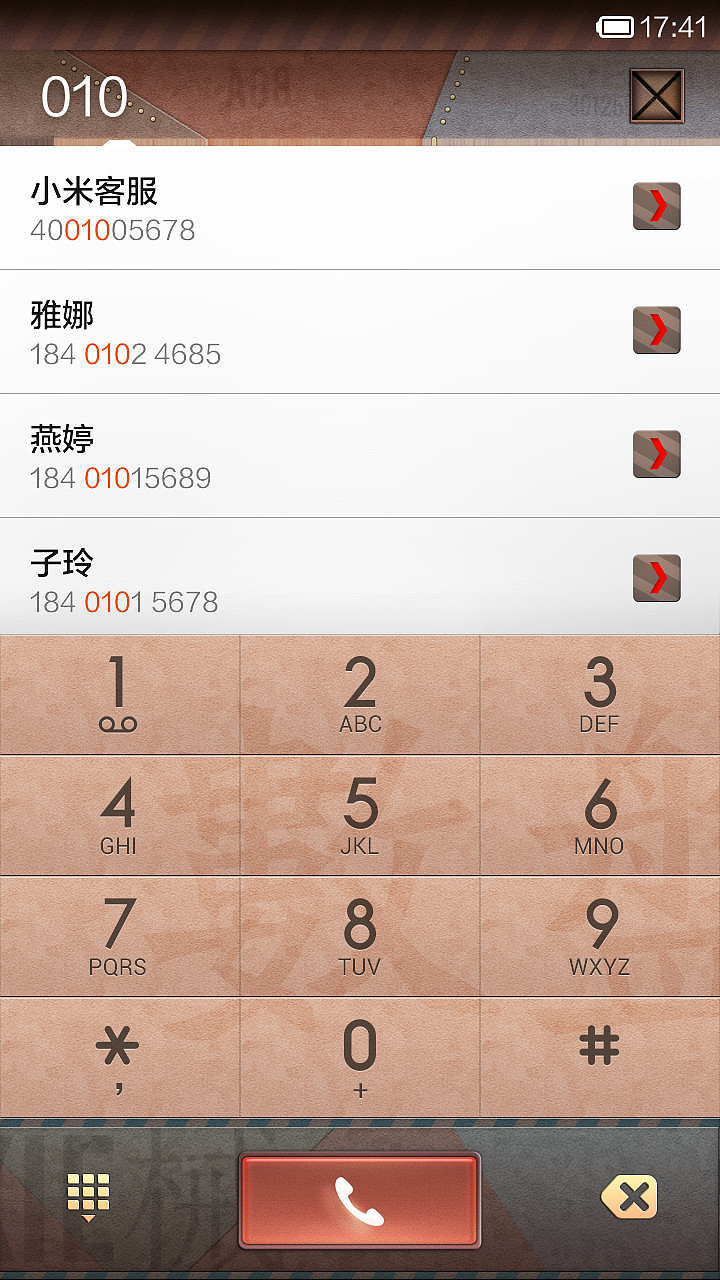Enter digit 0 plus key
This screenshot has width=720, height=1280.
point(360,1057)
